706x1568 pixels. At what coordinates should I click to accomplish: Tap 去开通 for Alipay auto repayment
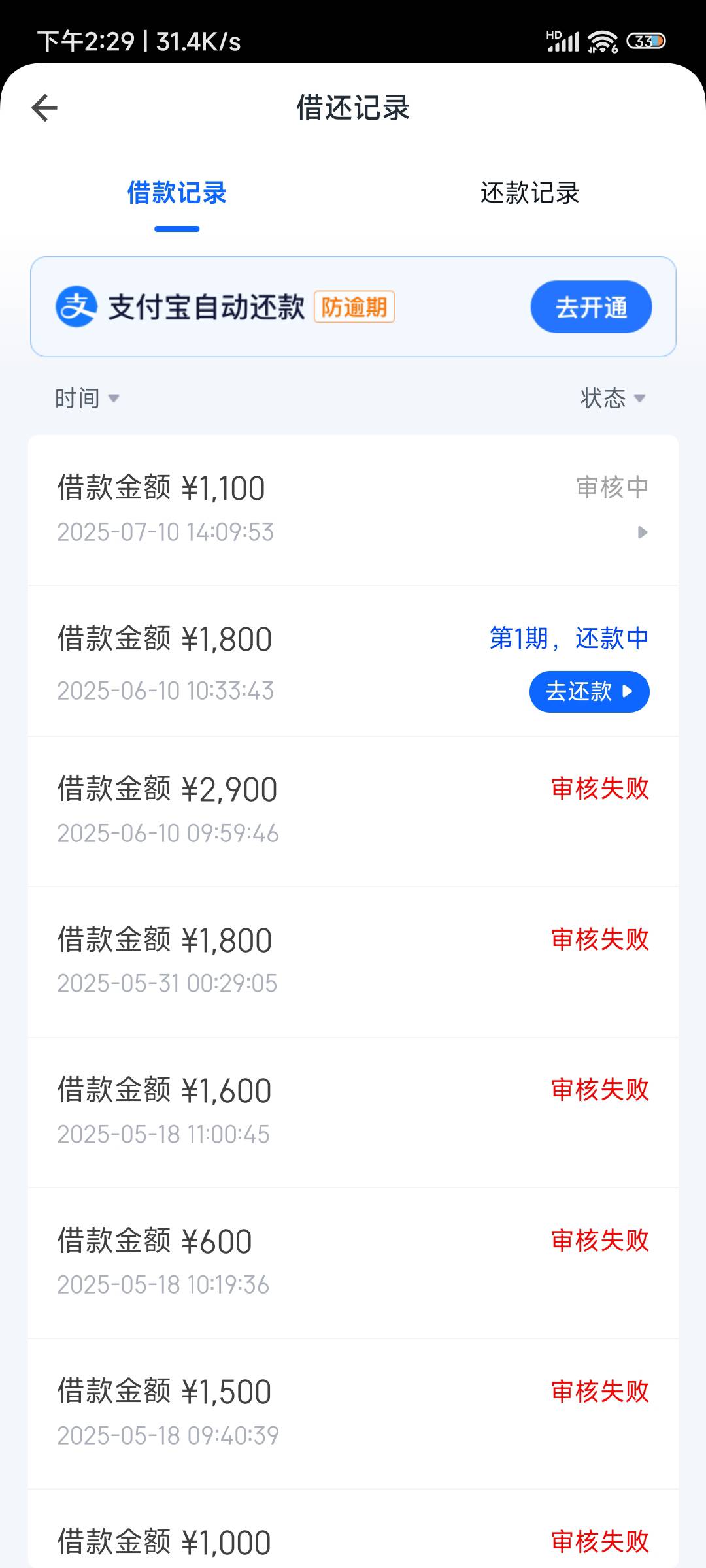point(591,307)
